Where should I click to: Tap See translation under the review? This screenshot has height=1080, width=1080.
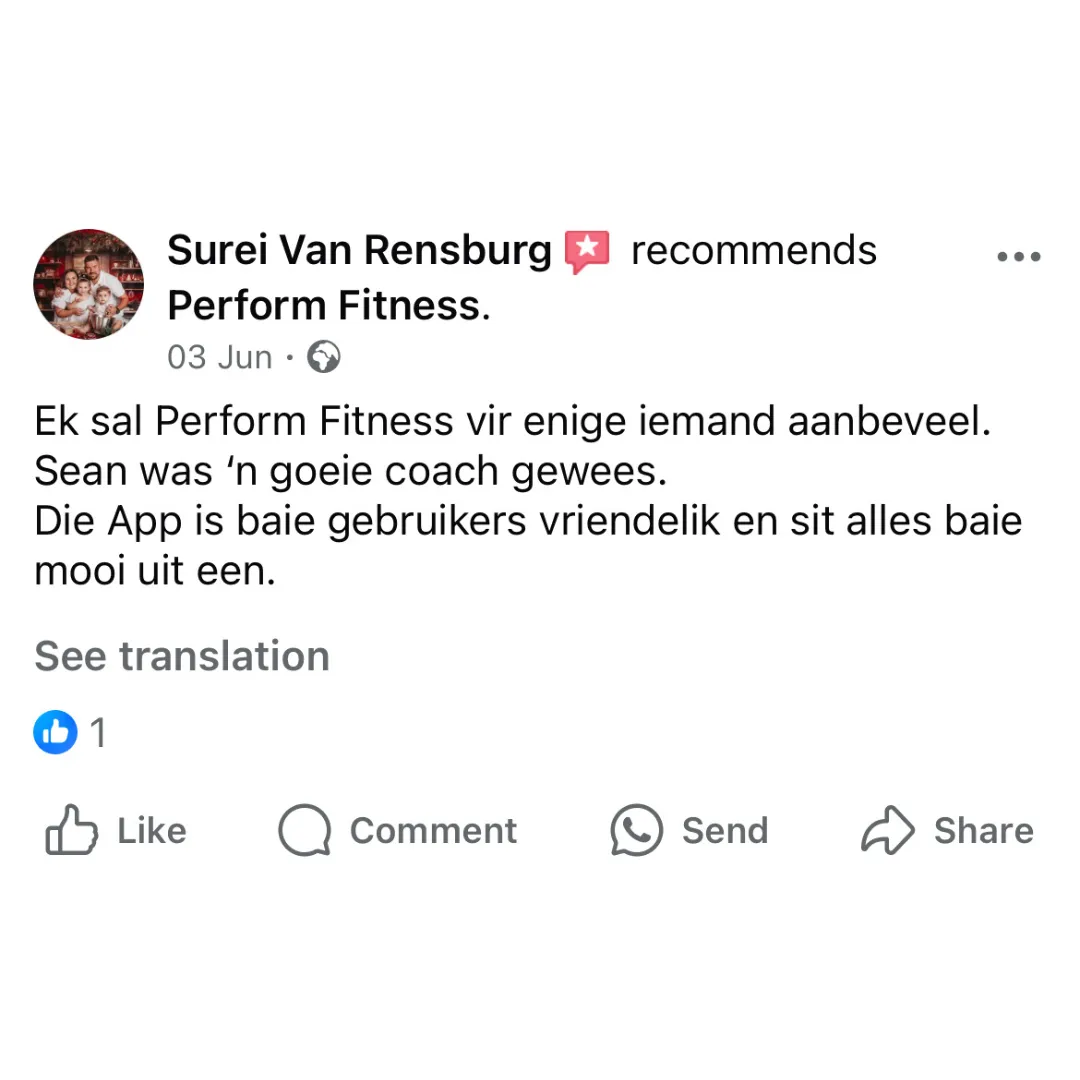182,657
